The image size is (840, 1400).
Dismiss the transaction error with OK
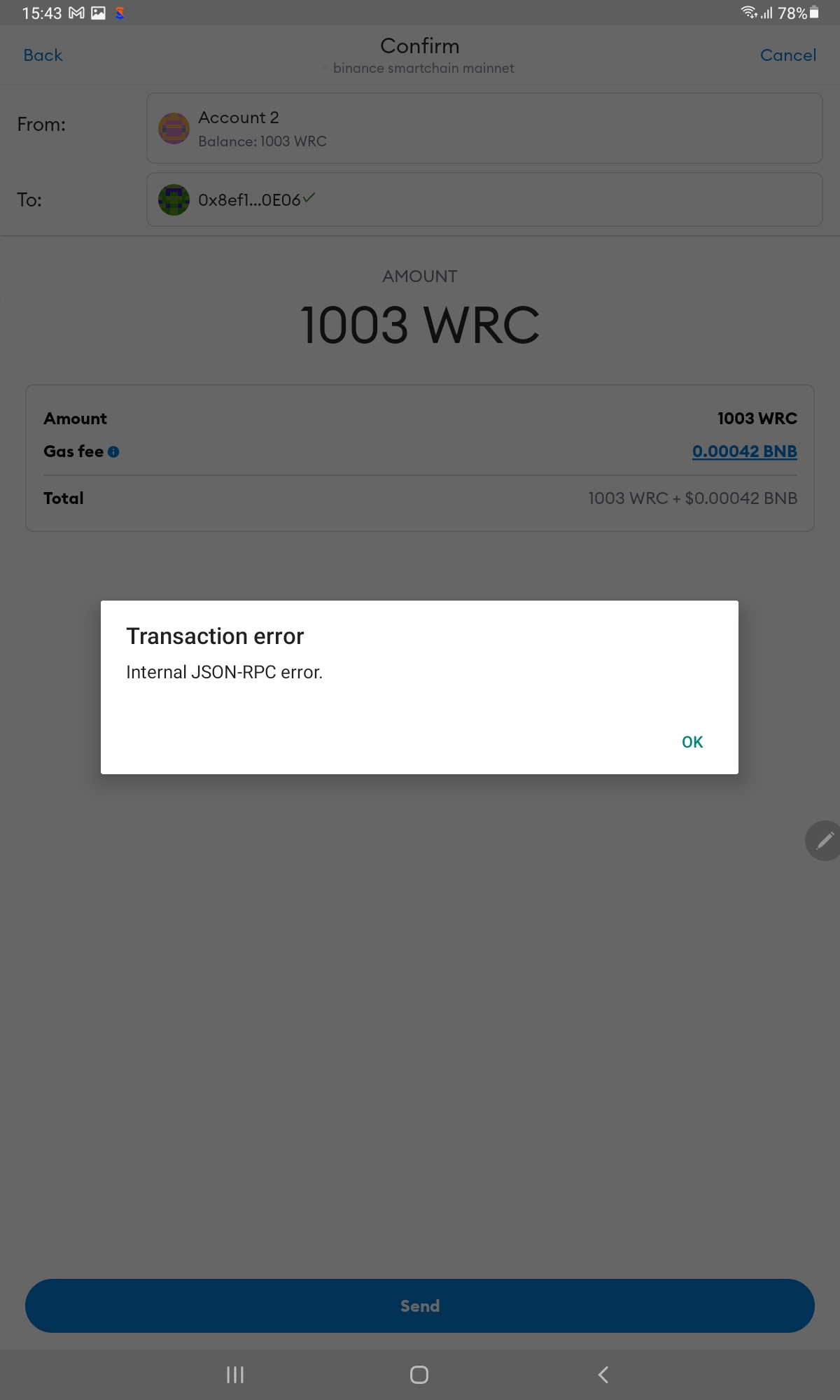(692, 742)
